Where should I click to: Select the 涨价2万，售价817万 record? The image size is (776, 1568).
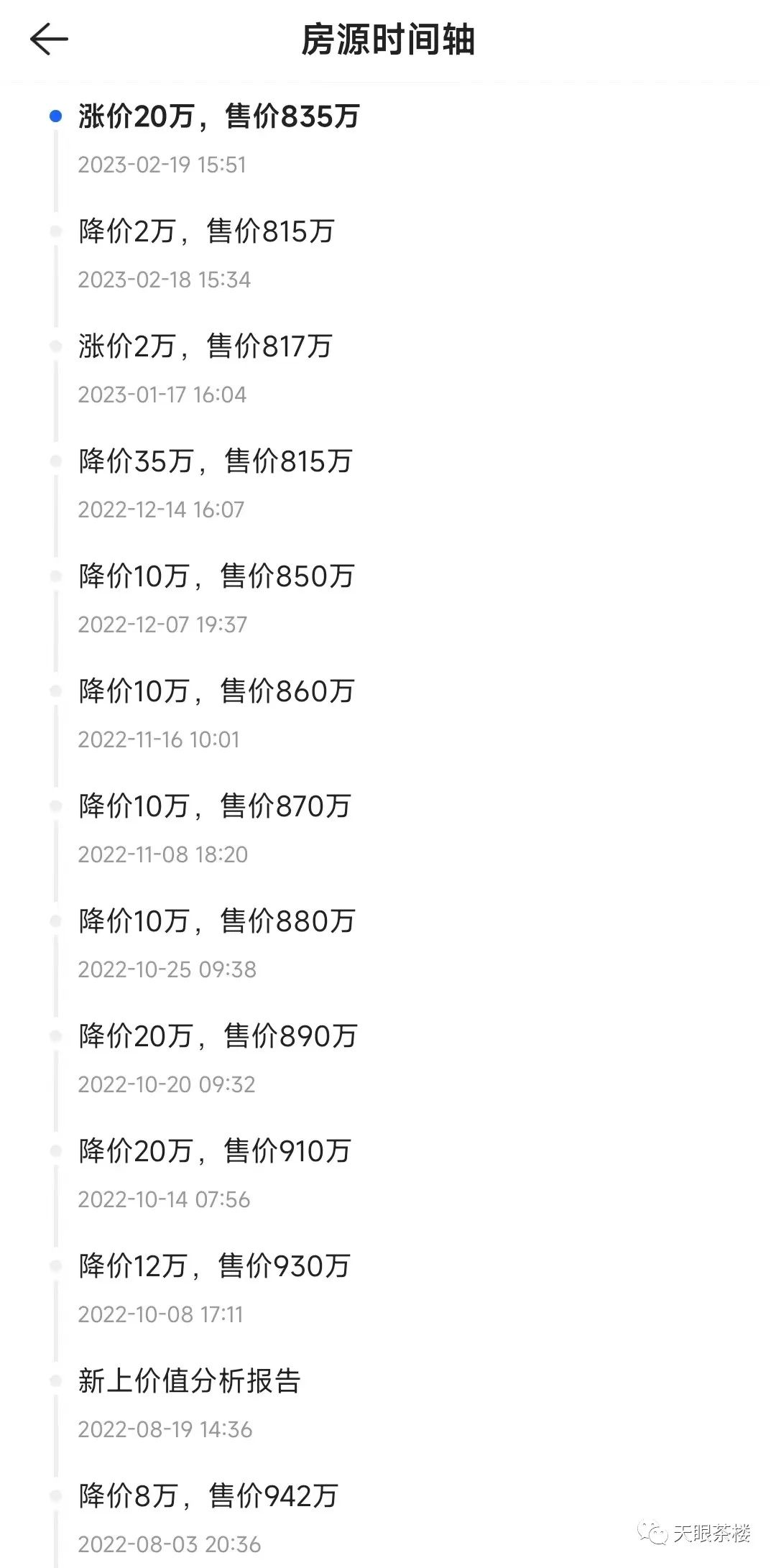[x=205, y=346]
